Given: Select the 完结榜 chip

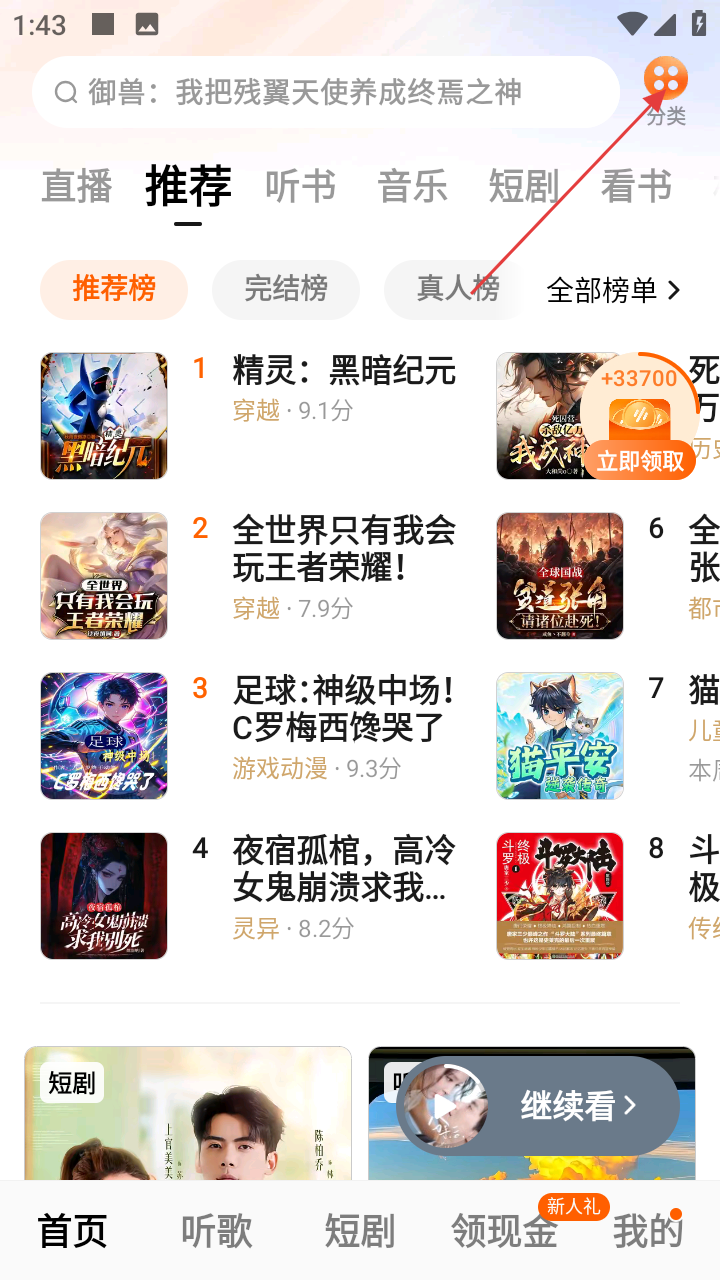Looking at the screenshot, I should point(286,290).
